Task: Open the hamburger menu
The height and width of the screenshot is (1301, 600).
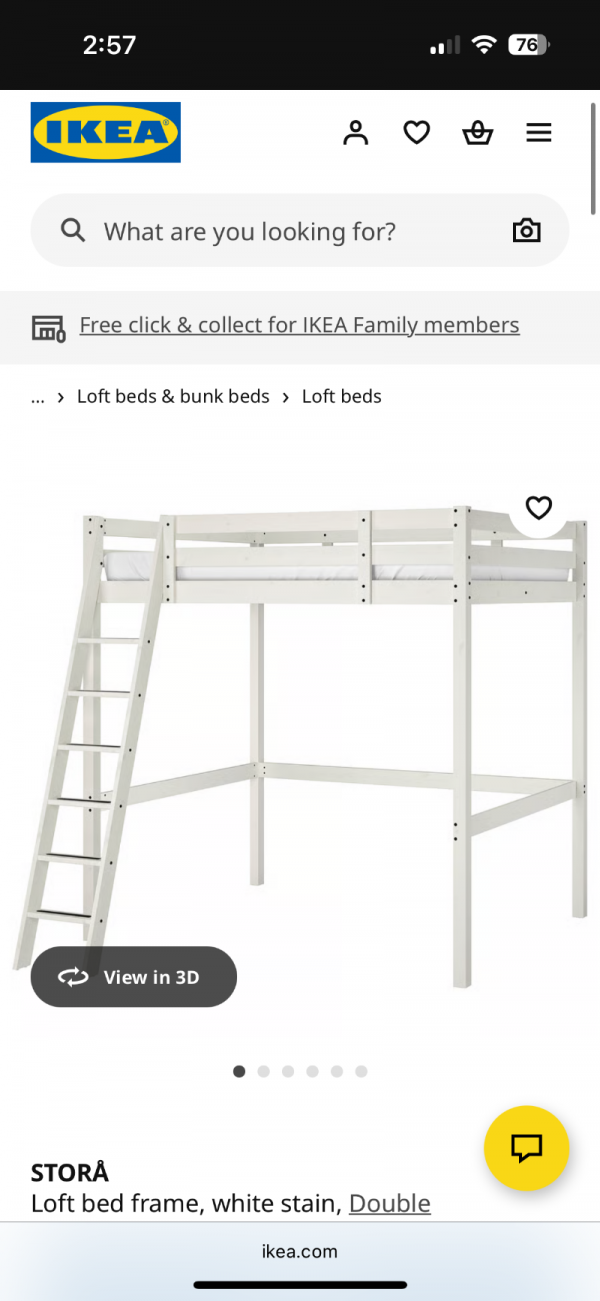Action: tap(539, 133)
